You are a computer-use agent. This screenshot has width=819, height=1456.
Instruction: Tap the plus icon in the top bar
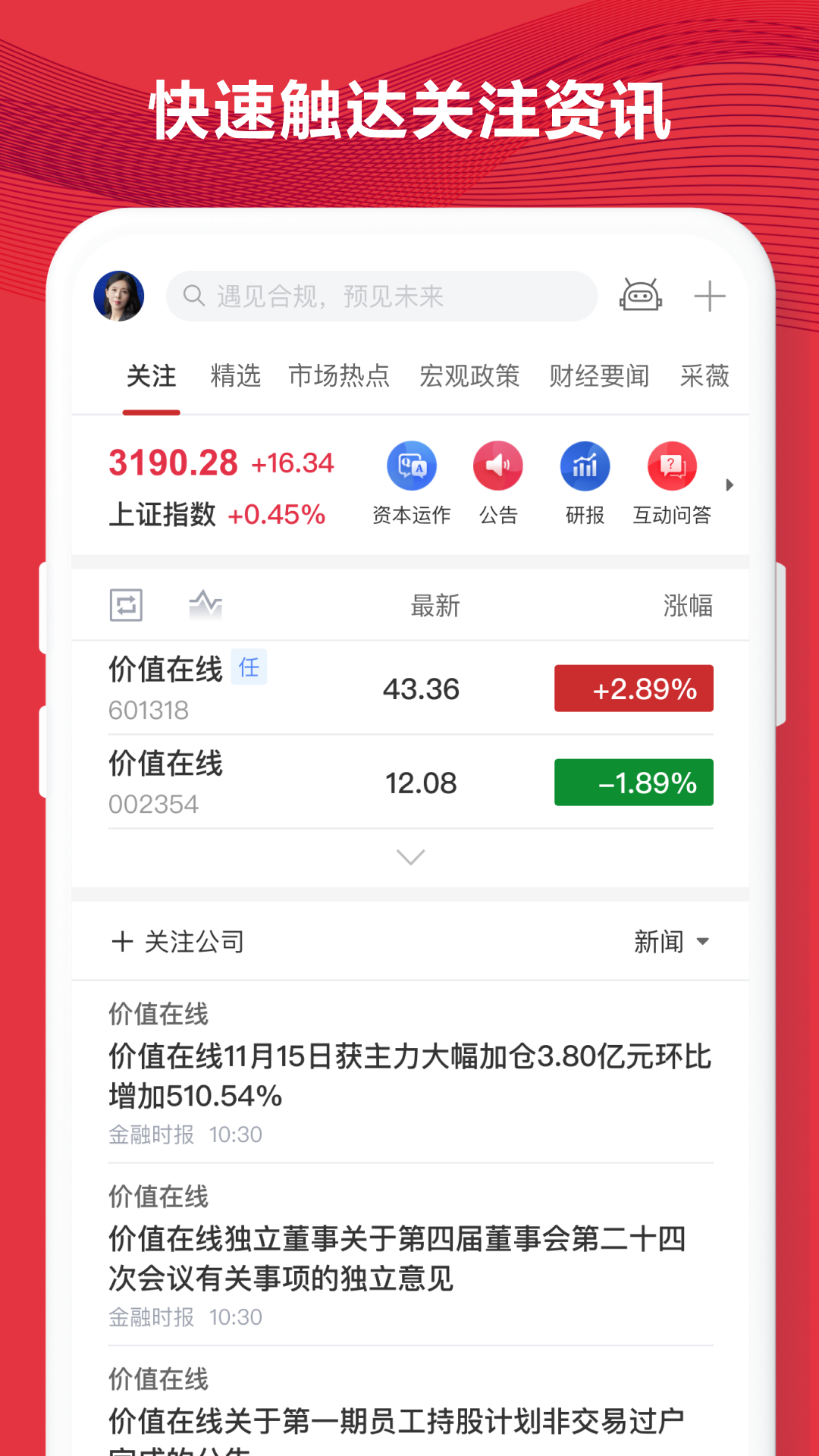[711, 296]
